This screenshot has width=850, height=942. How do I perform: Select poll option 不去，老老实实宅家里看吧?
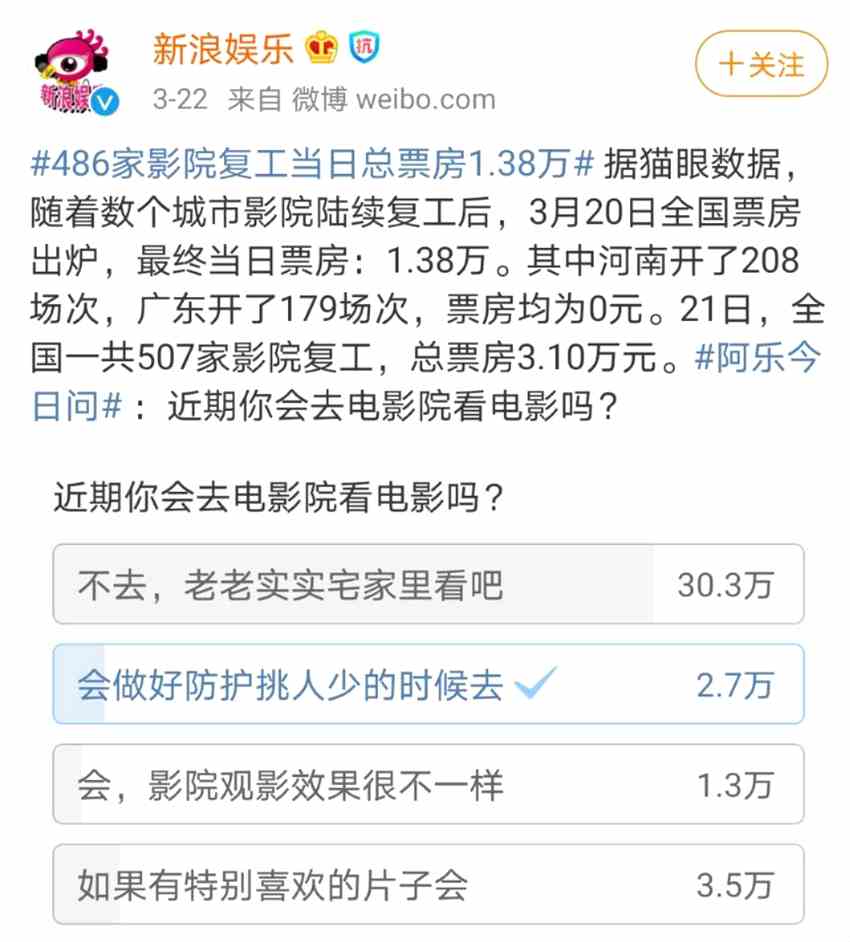[427, 584]
